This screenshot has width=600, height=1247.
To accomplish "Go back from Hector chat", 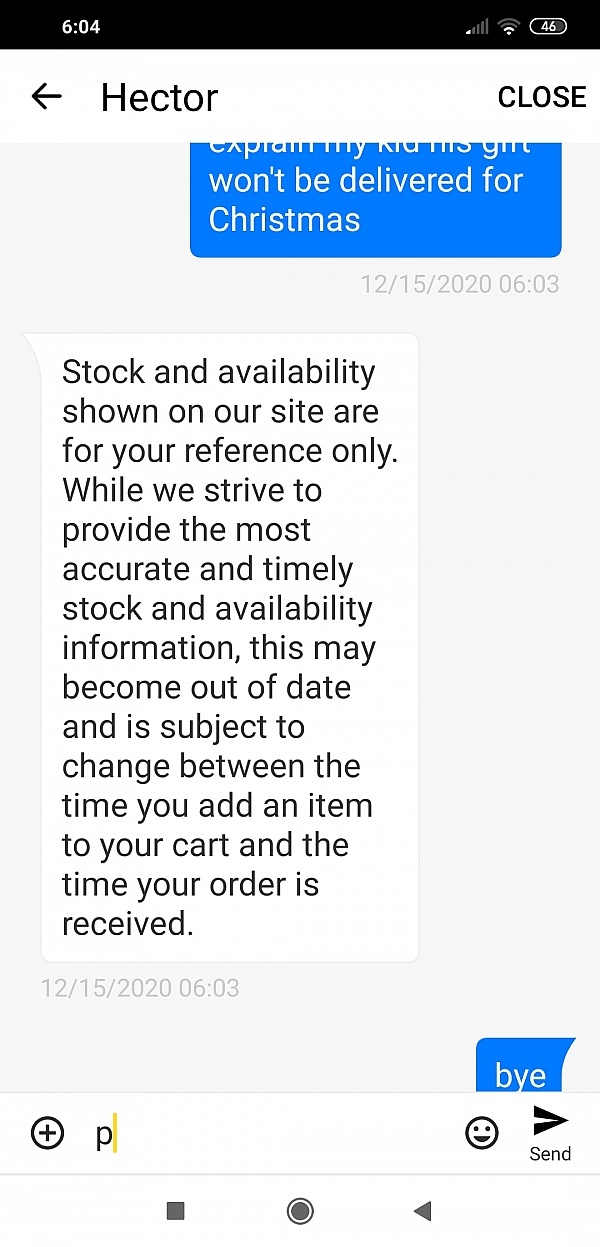I will coord(47,96).
